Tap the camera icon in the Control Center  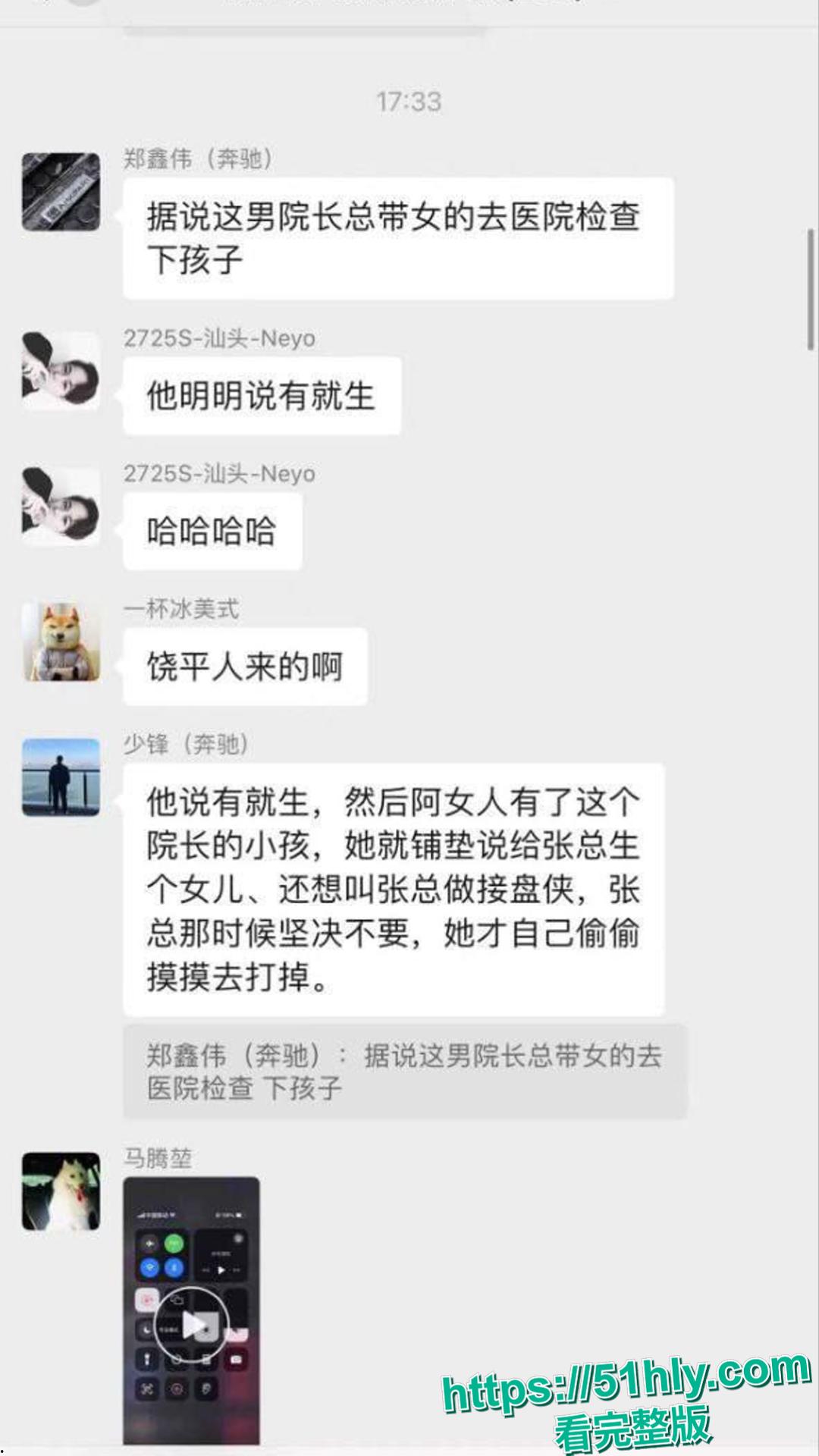click(x=237, y=1358)
